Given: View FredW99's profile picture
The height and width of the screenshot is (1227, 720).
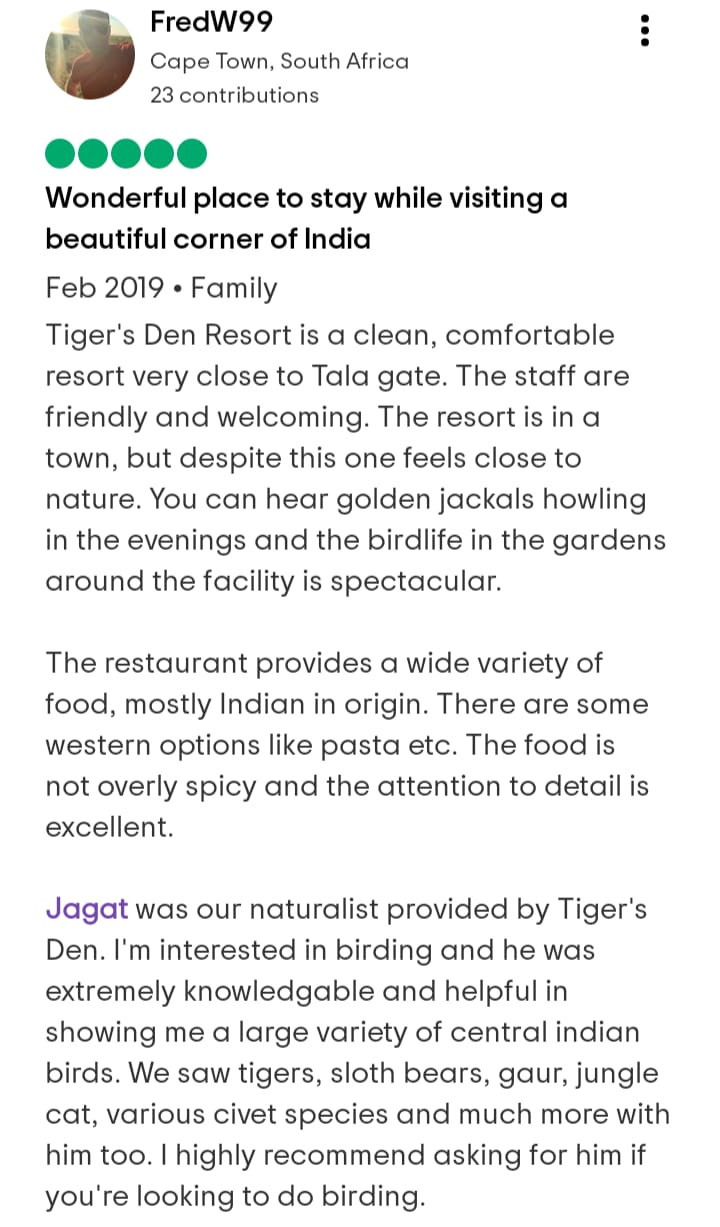Looking at the screenshot, I should (90, 55).
